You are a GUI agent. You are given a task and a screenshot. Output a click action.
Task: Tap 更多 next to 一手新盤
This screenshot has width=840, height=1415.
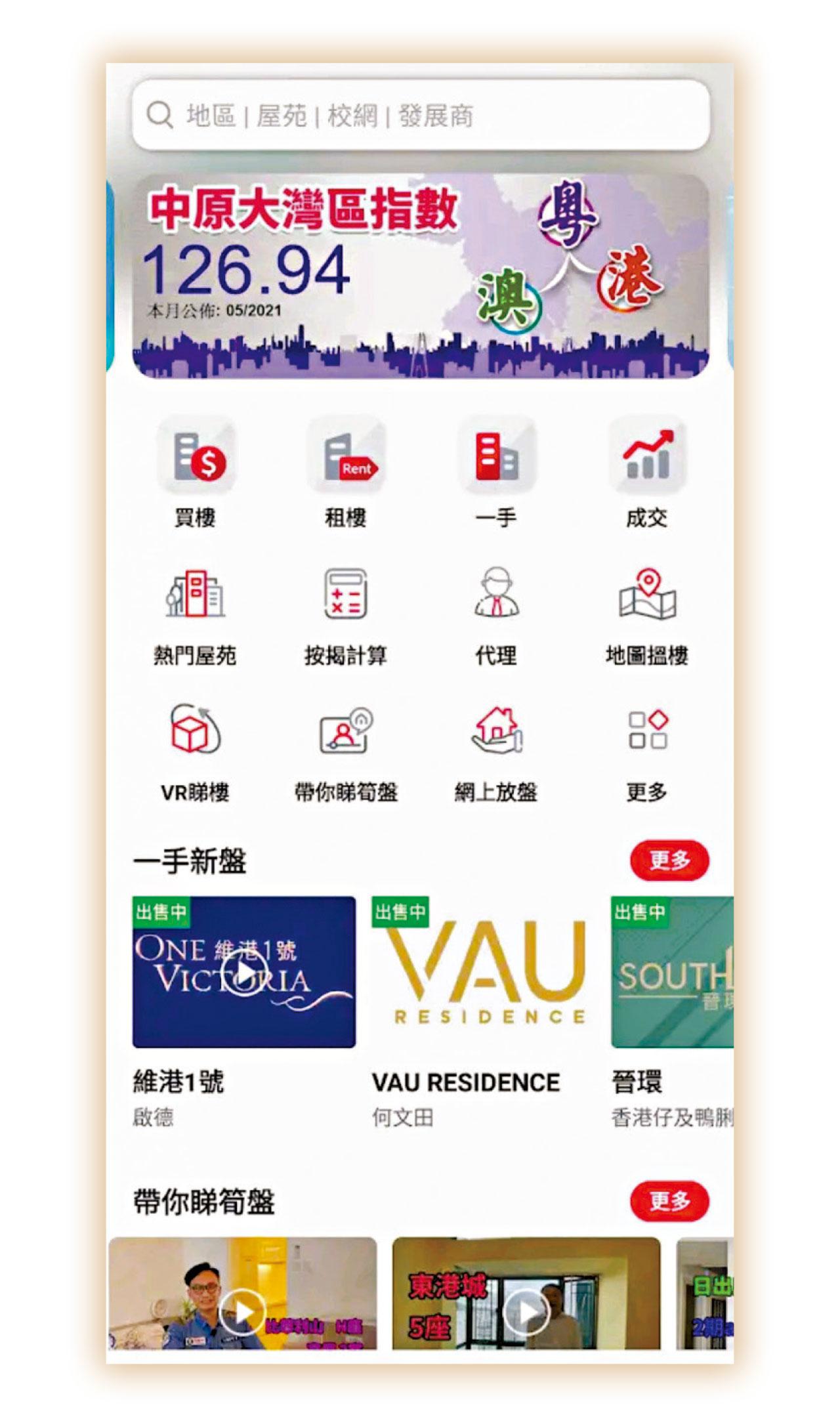pos(669,860)
